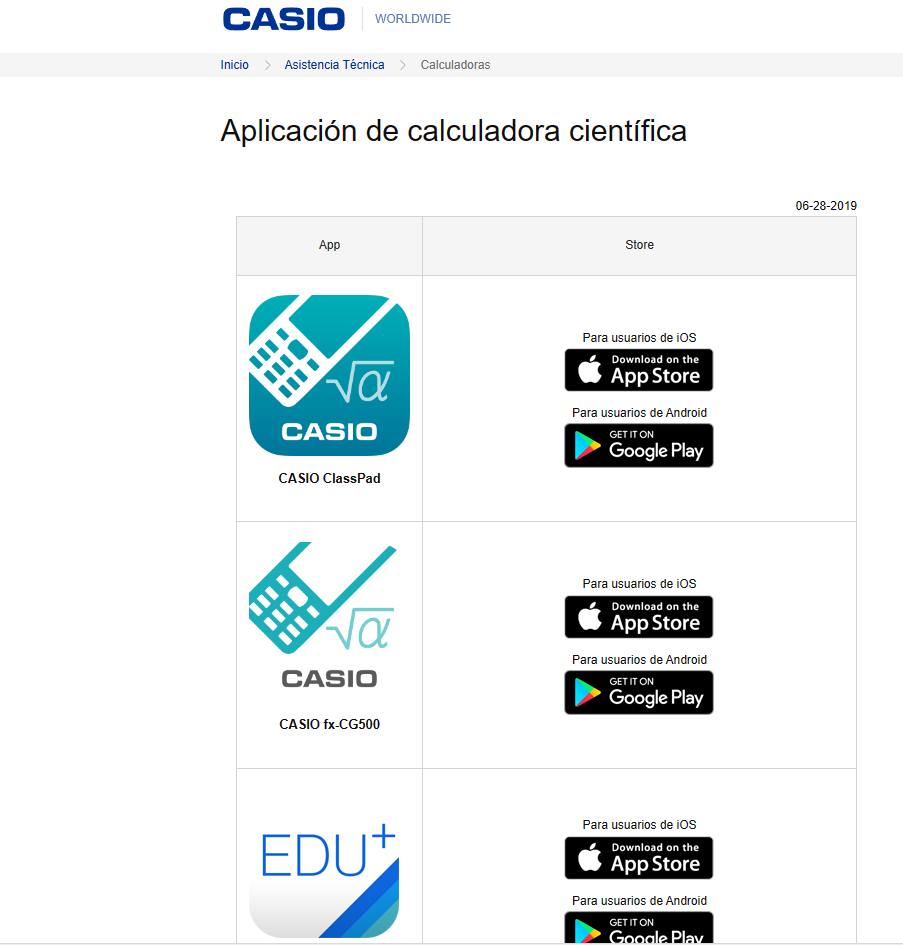The width and height of the screenshot is (903, 945).
Task: Open the Google Play badge for EDU+
Action: point(639,928)
